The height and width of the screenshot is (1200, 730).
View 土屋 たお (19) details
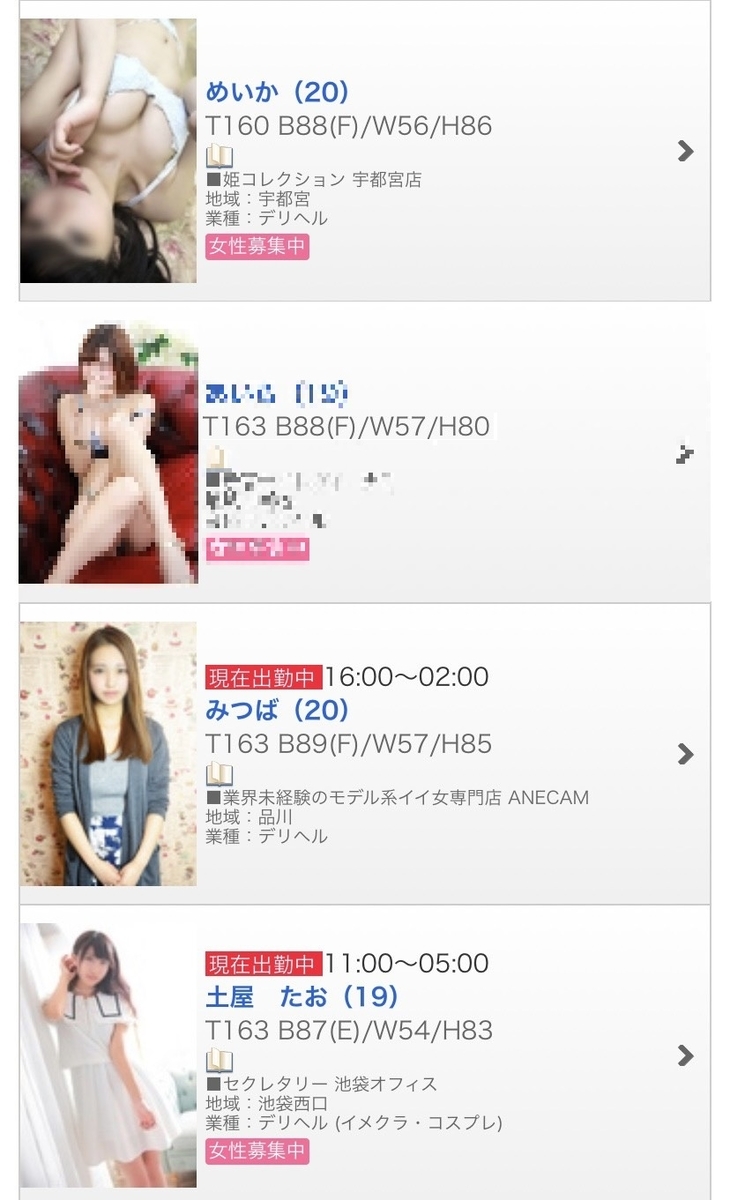[365, 1052]
